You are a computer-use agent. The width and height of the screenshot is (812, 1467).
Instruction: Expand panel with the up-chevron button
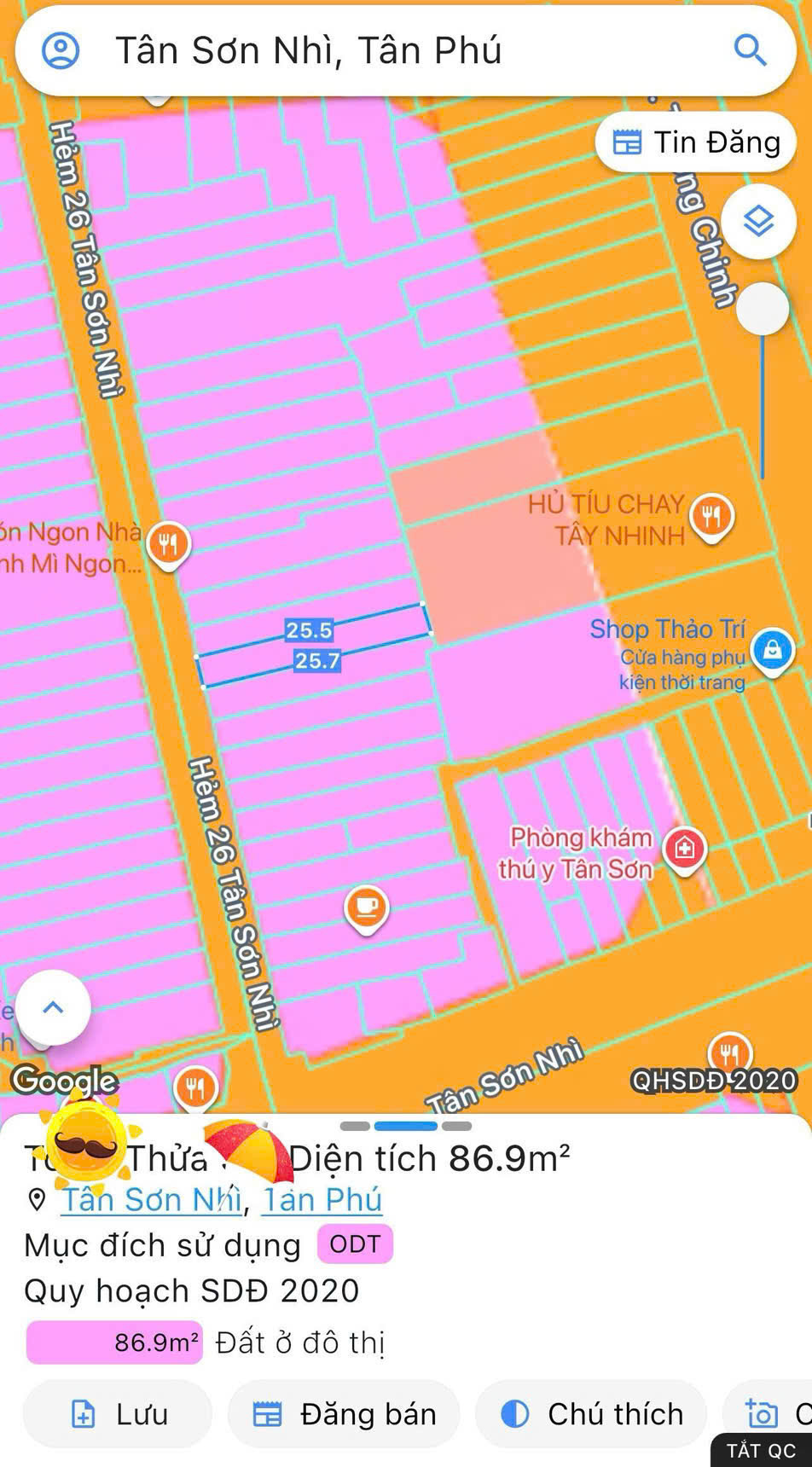click(x=53, y=1007)
